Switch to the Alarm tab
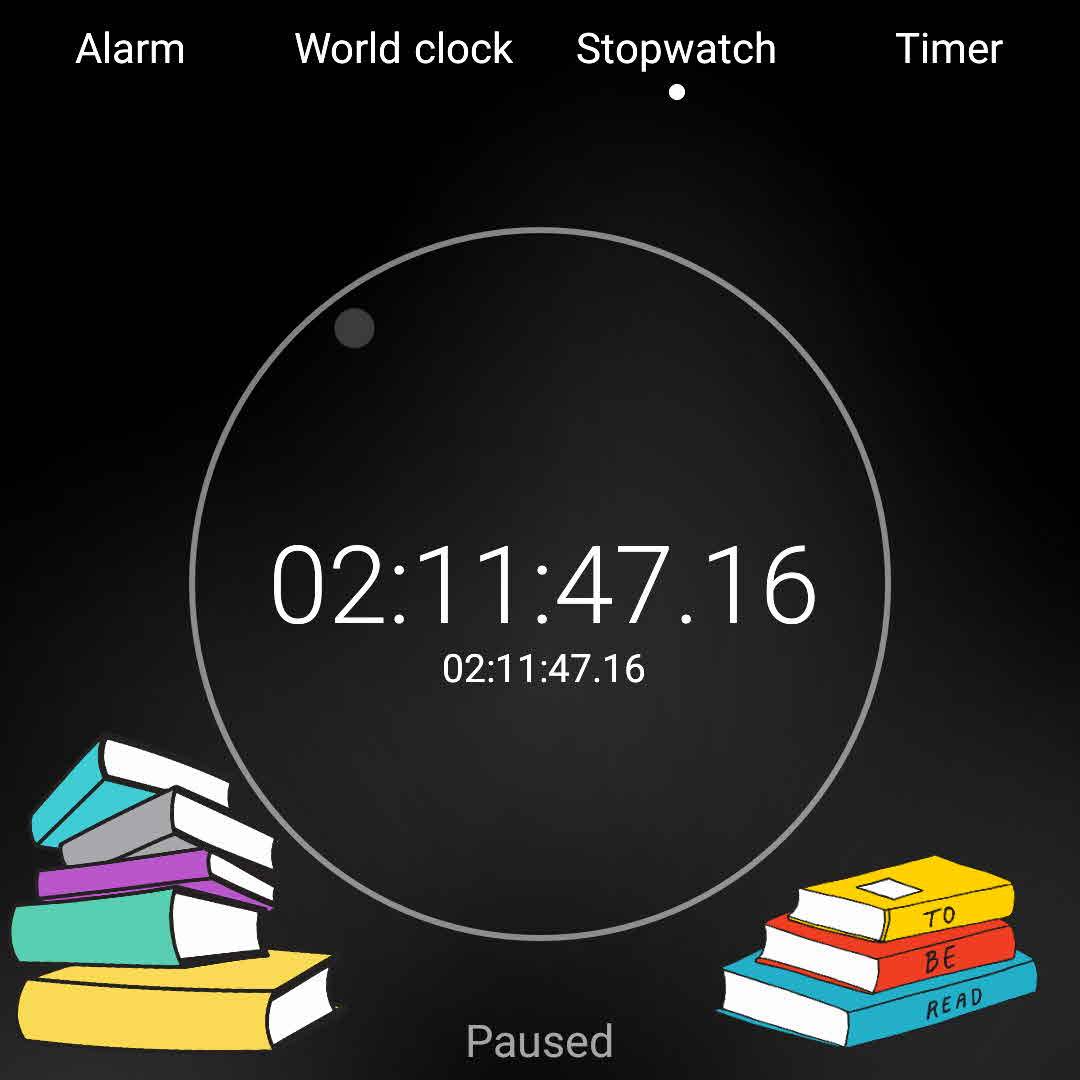The width and height of the screenshot is (1080, 1080). pos(131,49)
